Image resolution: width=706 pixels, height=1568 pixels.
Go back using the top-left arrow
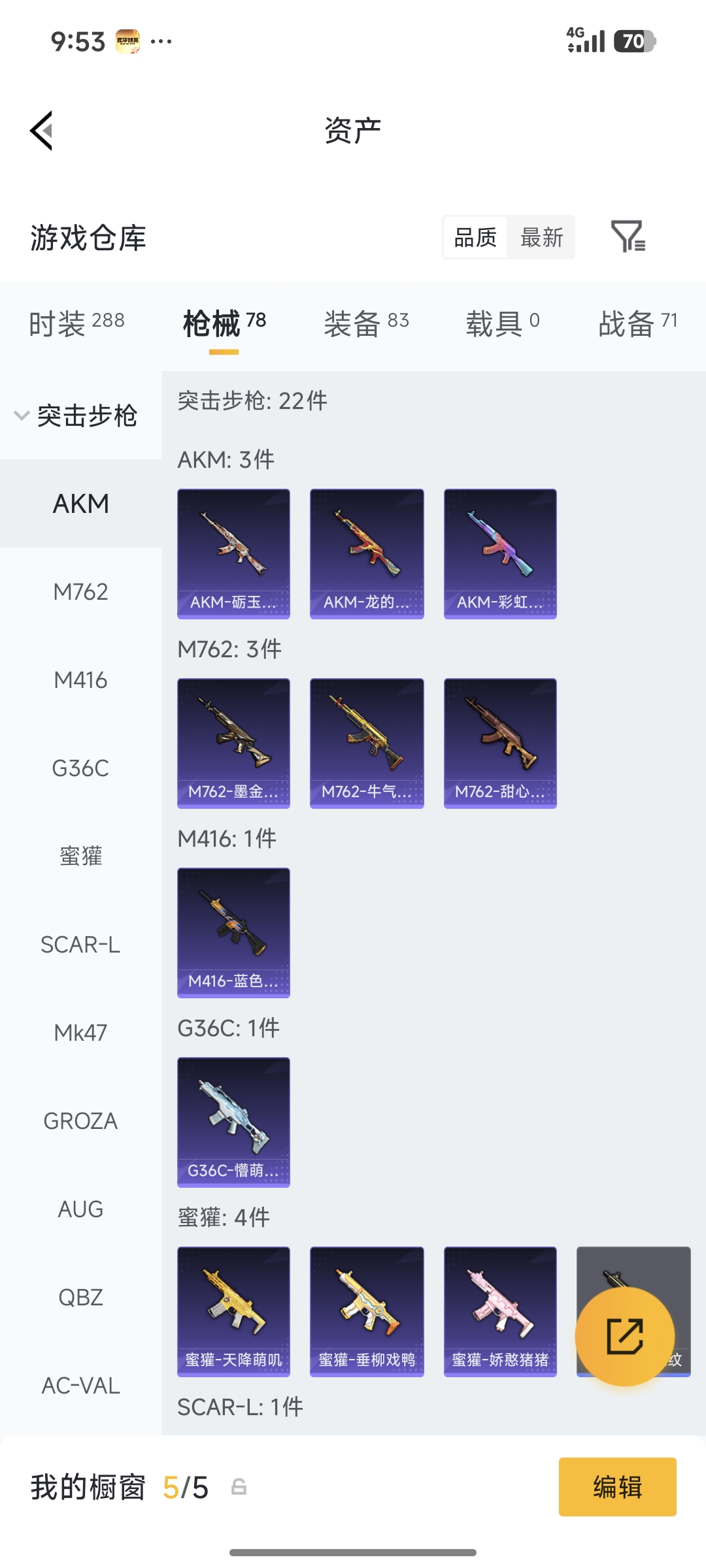(x=41, y=131)
